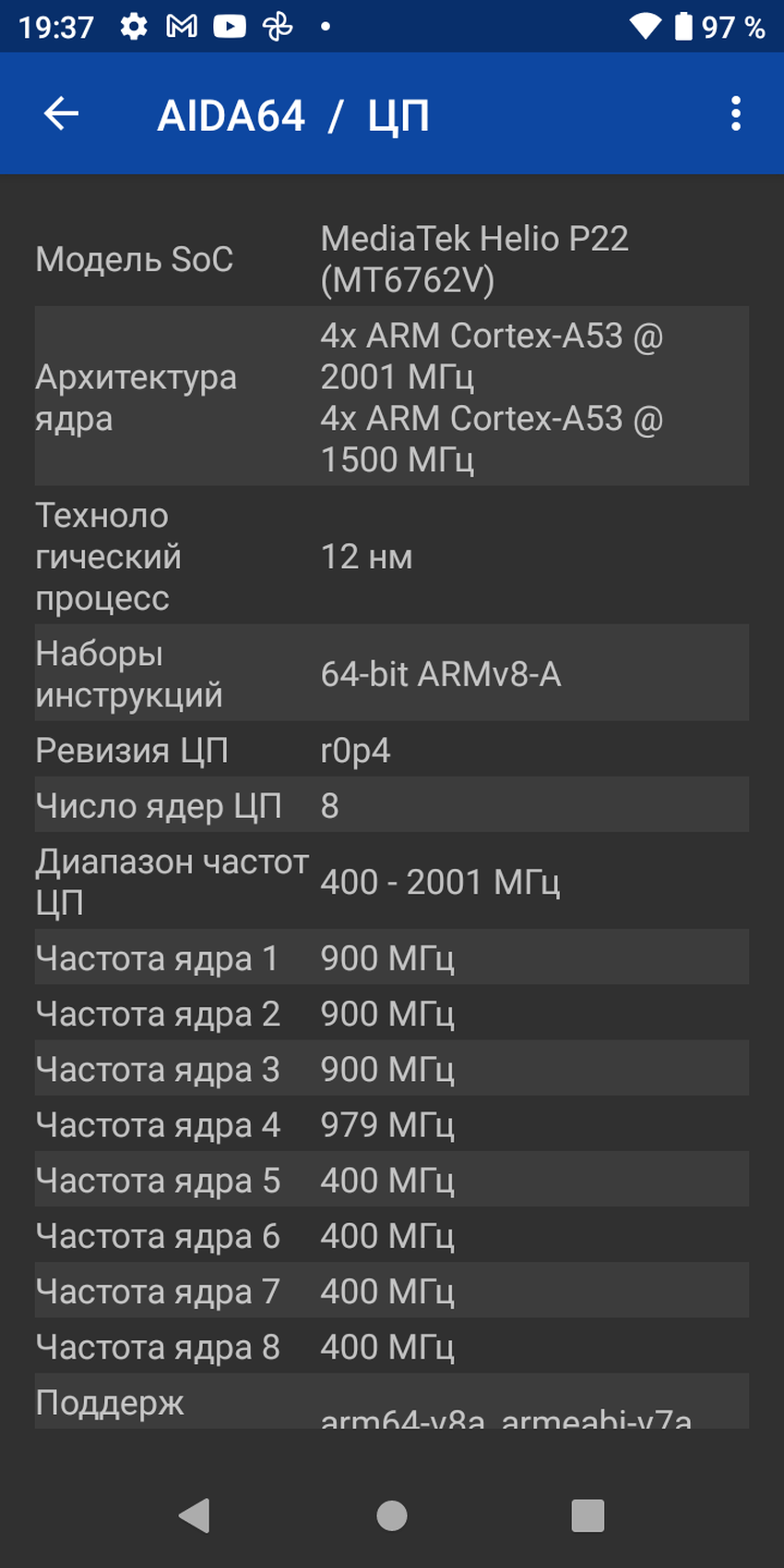The image size is (784, 1568).
Task: Go back from the AIDA64 ЦП page
Action: pyautogui.click(x=62, y=114)
